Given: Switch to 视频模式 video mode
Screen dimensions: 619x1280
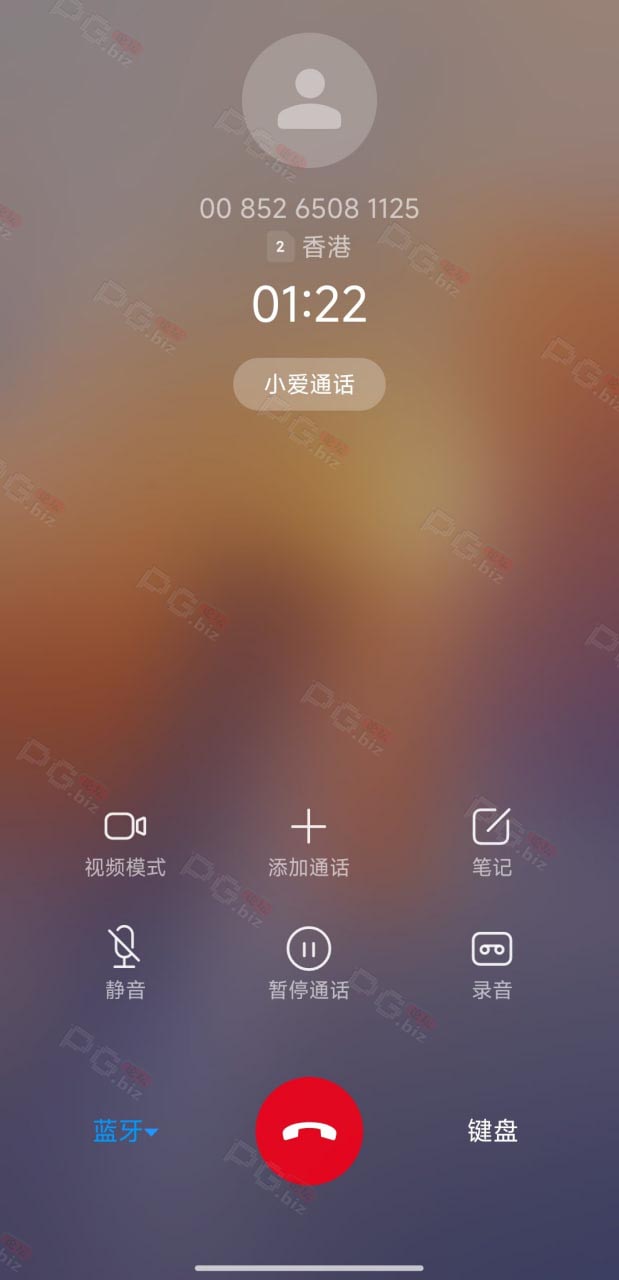Looking at the screenshot, I should point(125,843).
